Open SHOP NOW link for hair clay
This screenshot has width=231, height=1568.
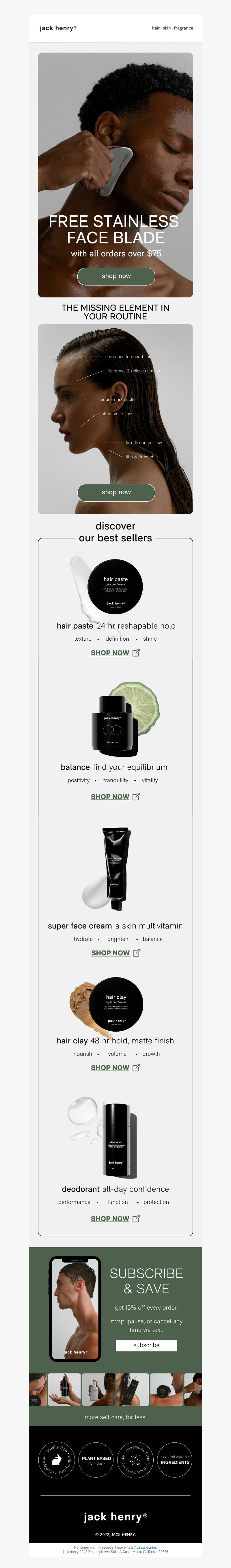point(110,1067)
